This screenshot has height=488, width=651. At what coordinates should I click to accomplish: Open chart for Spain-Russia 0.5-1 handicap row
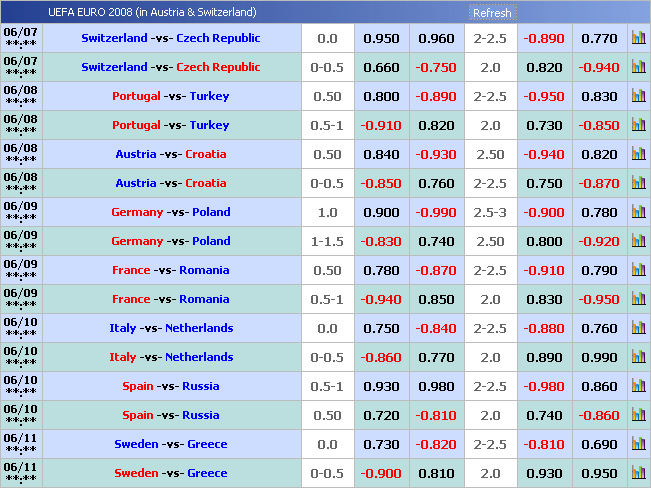[638, 386]
